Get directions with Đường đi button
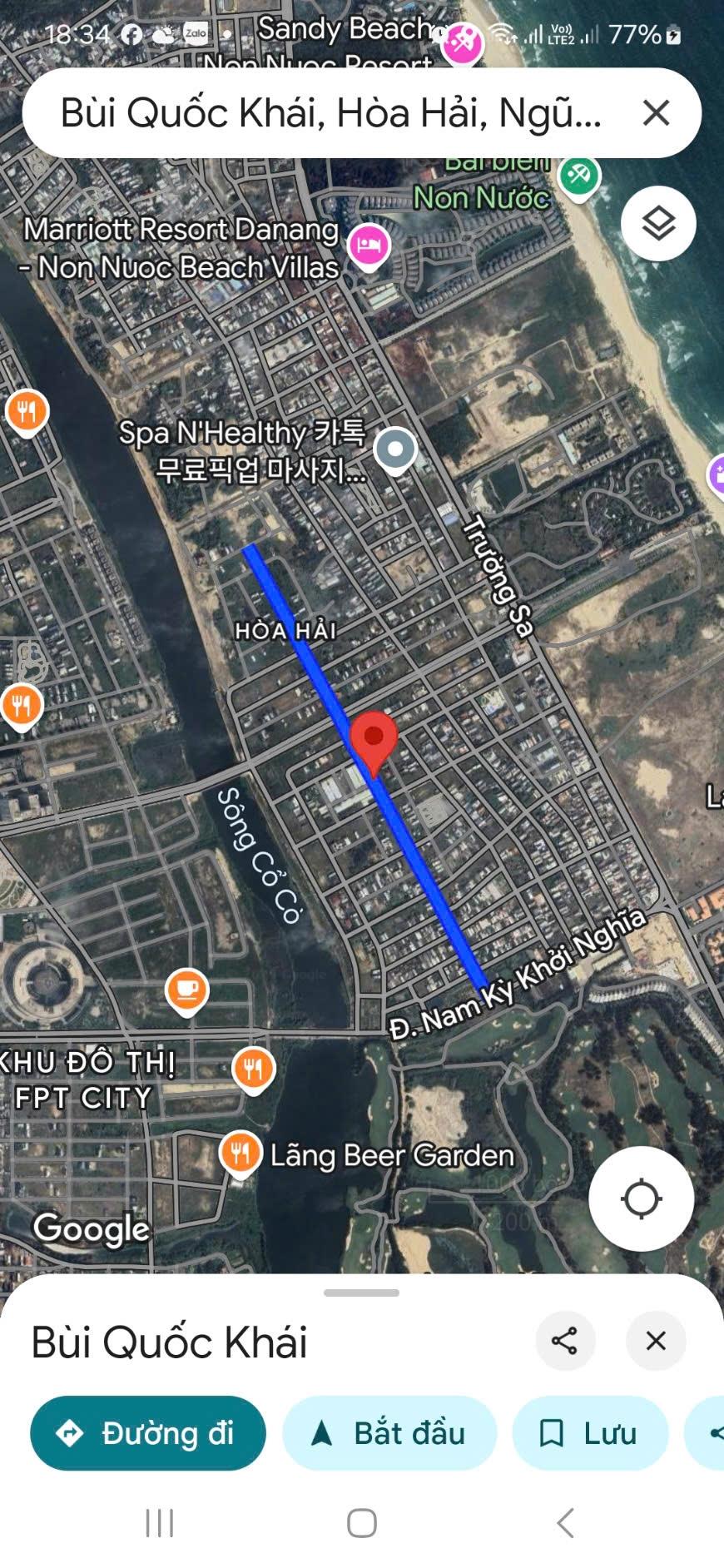The height and width of the screenshot is (1568, 724). 148,1433
